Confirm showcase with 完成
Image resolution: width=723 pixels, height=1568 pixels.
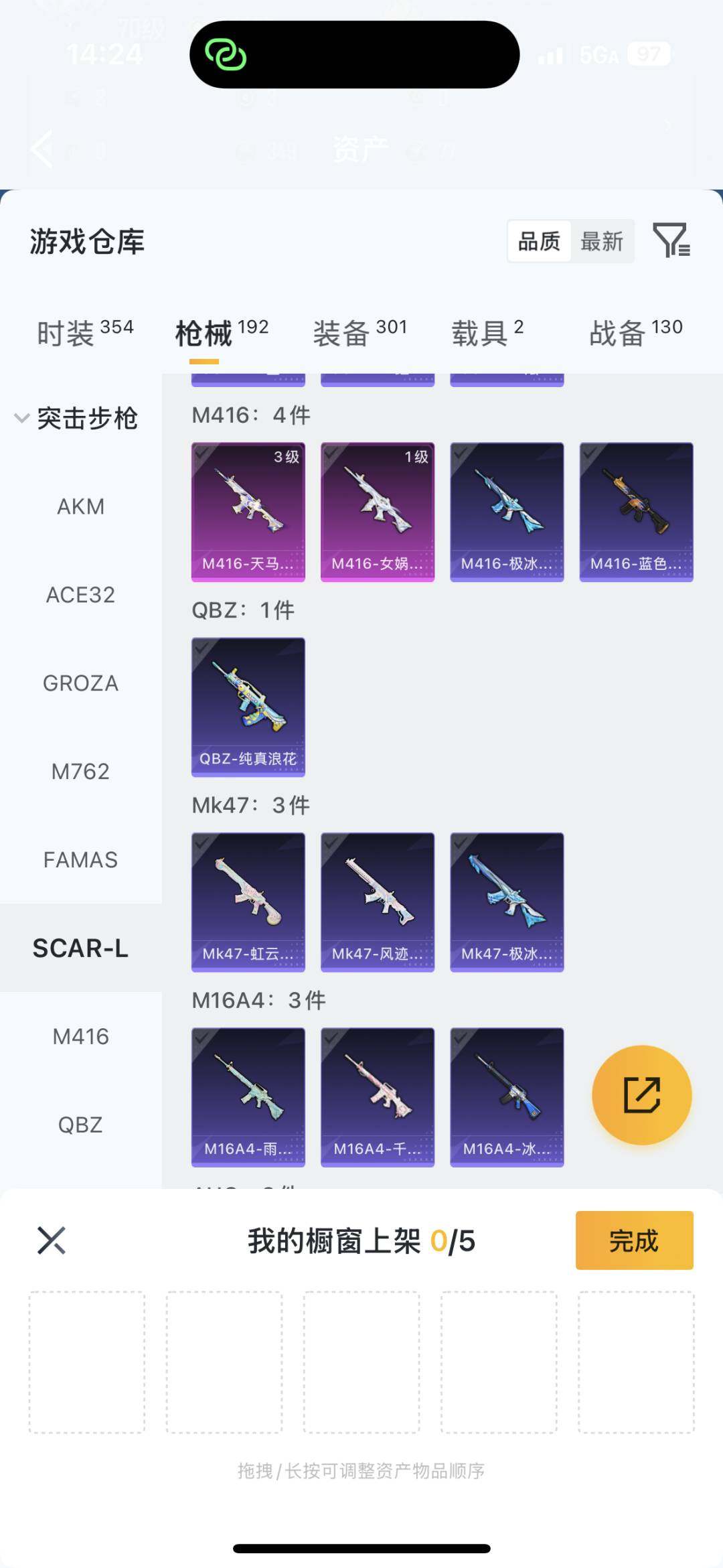click(x=634, y=1240)
